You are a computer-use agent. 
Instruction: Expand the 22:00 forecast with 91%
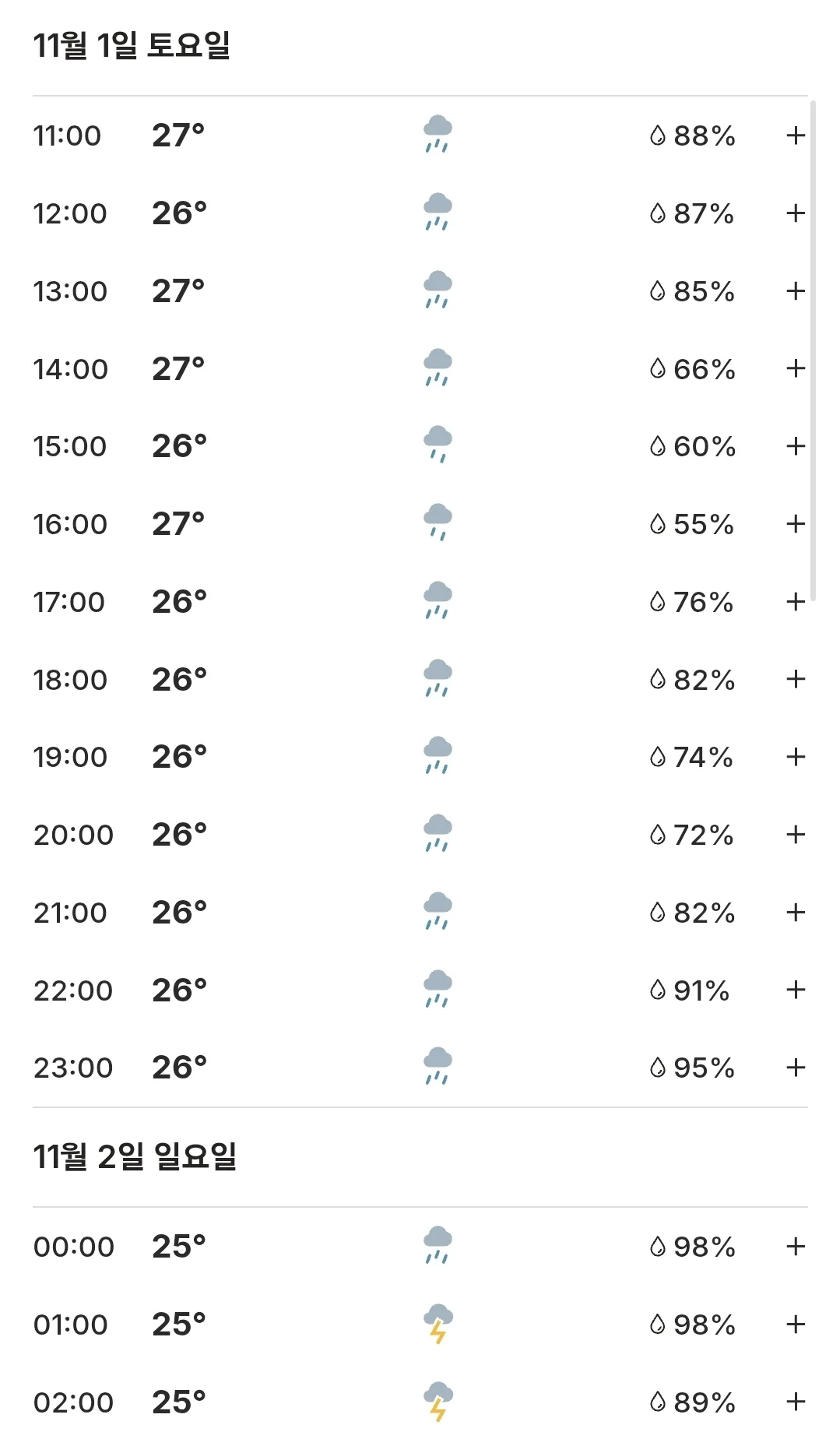pyautogui.click(x=795, y=990)
